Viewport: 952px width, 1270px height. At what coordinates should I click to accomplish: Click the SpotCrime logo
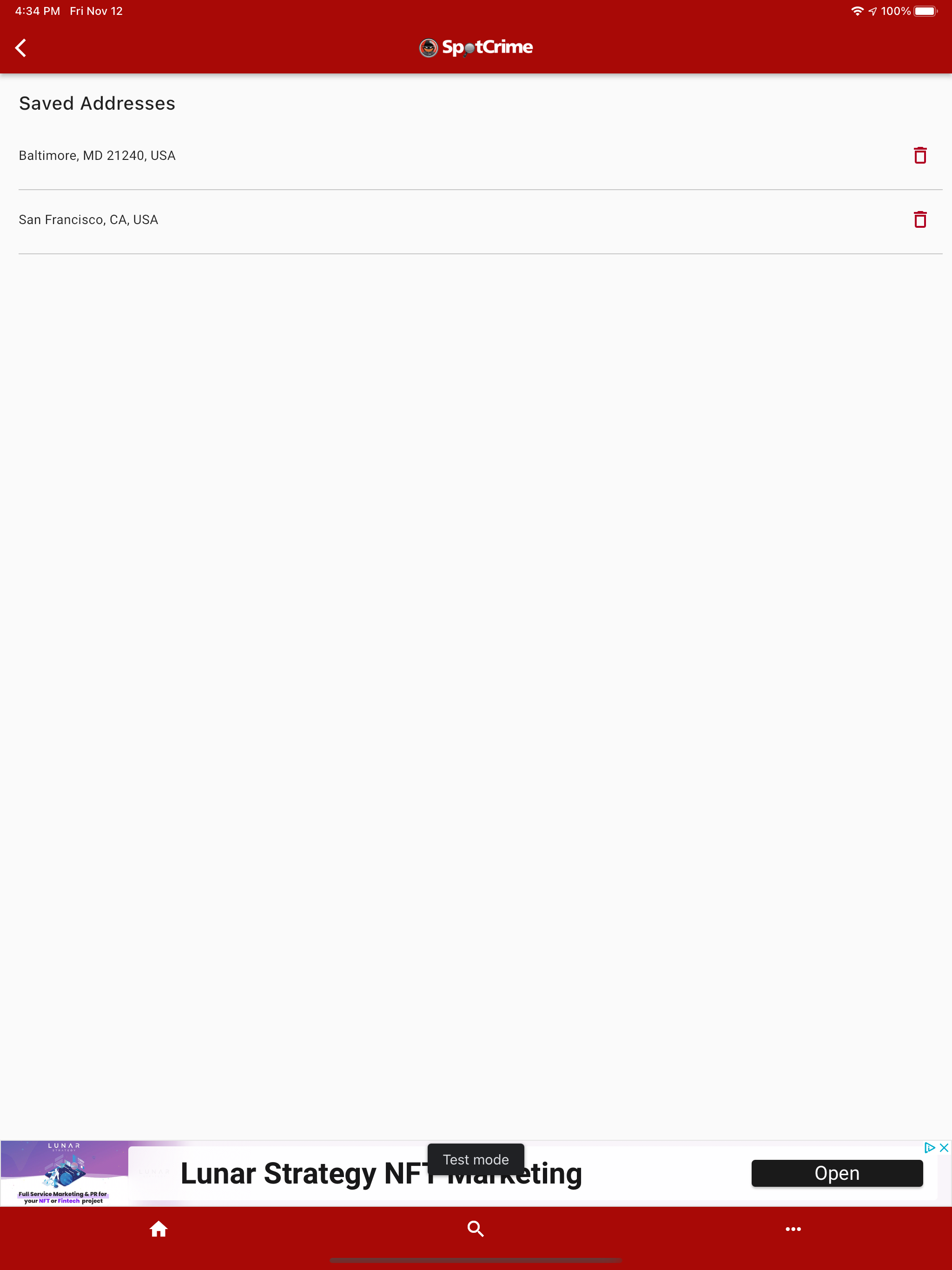(476, 47)
